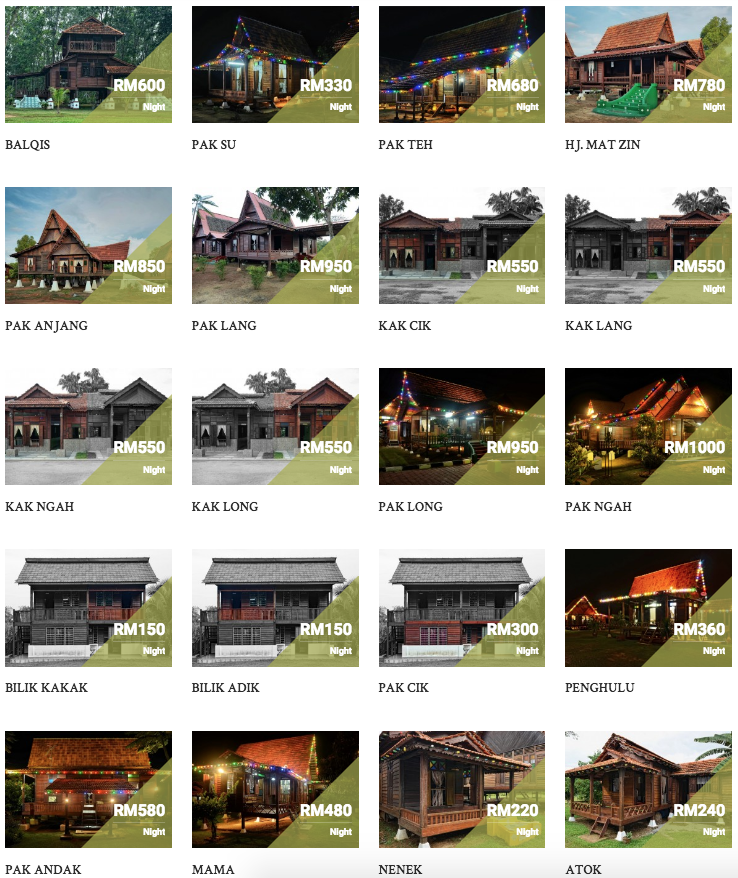Open the Bilik Adik room

pos(275,608)
